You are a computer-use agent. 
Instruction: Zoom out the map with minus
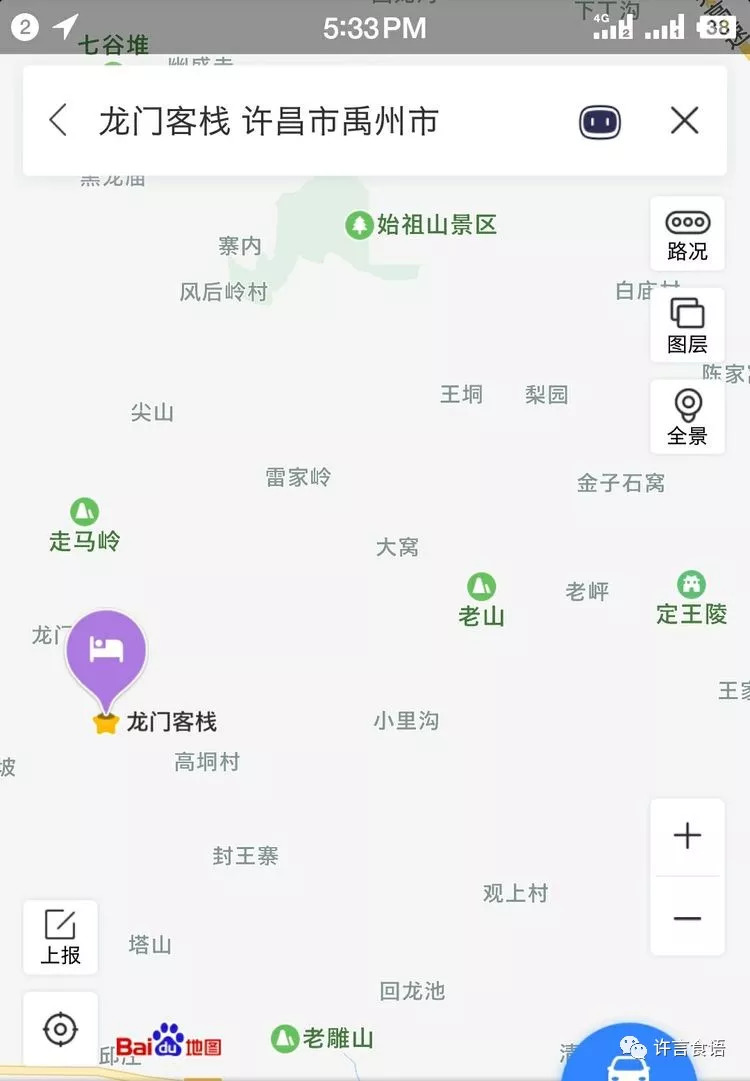tap(687, 918)
